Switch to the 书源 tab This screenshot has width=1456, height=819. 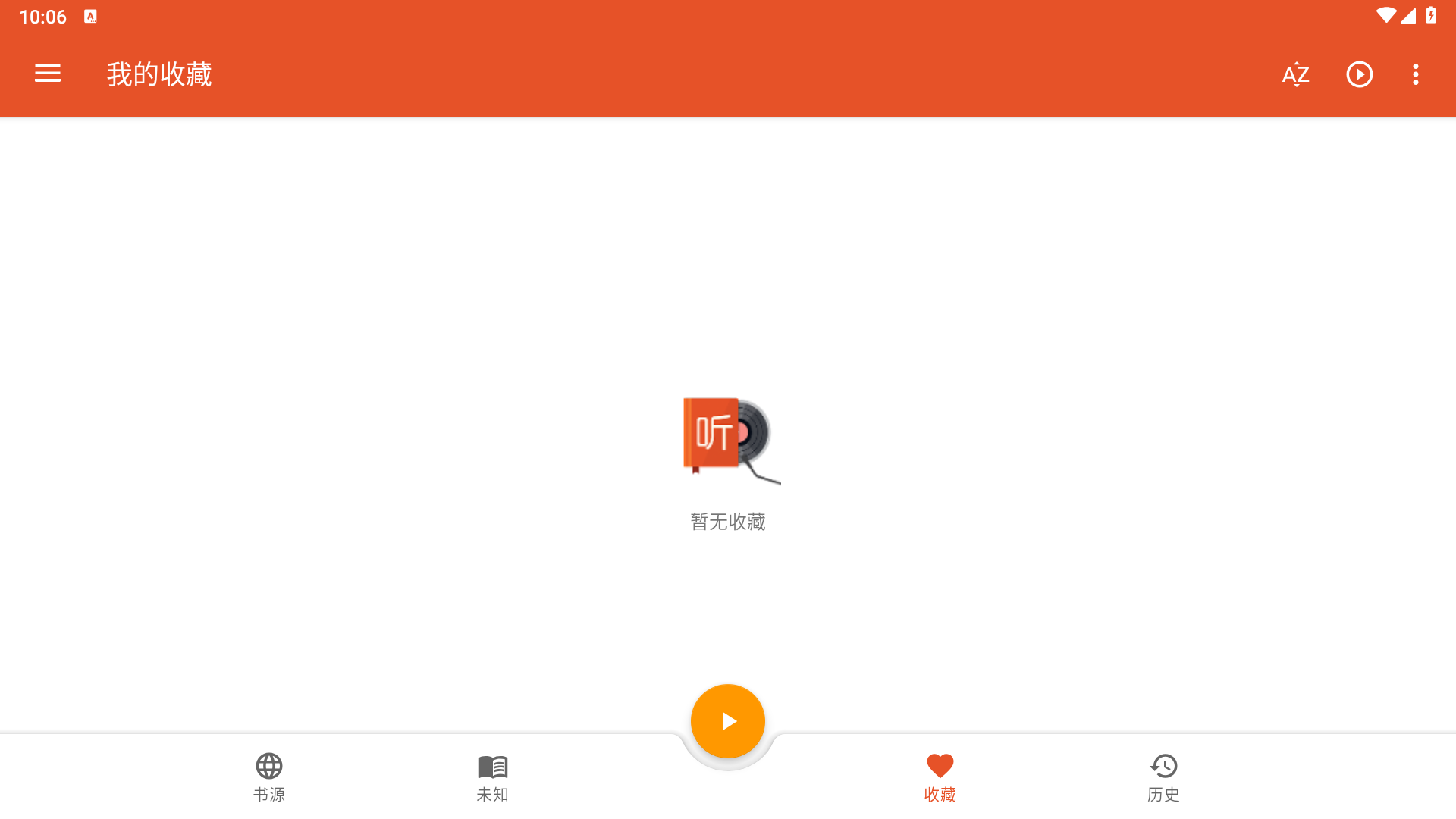[x=268, y=777]
